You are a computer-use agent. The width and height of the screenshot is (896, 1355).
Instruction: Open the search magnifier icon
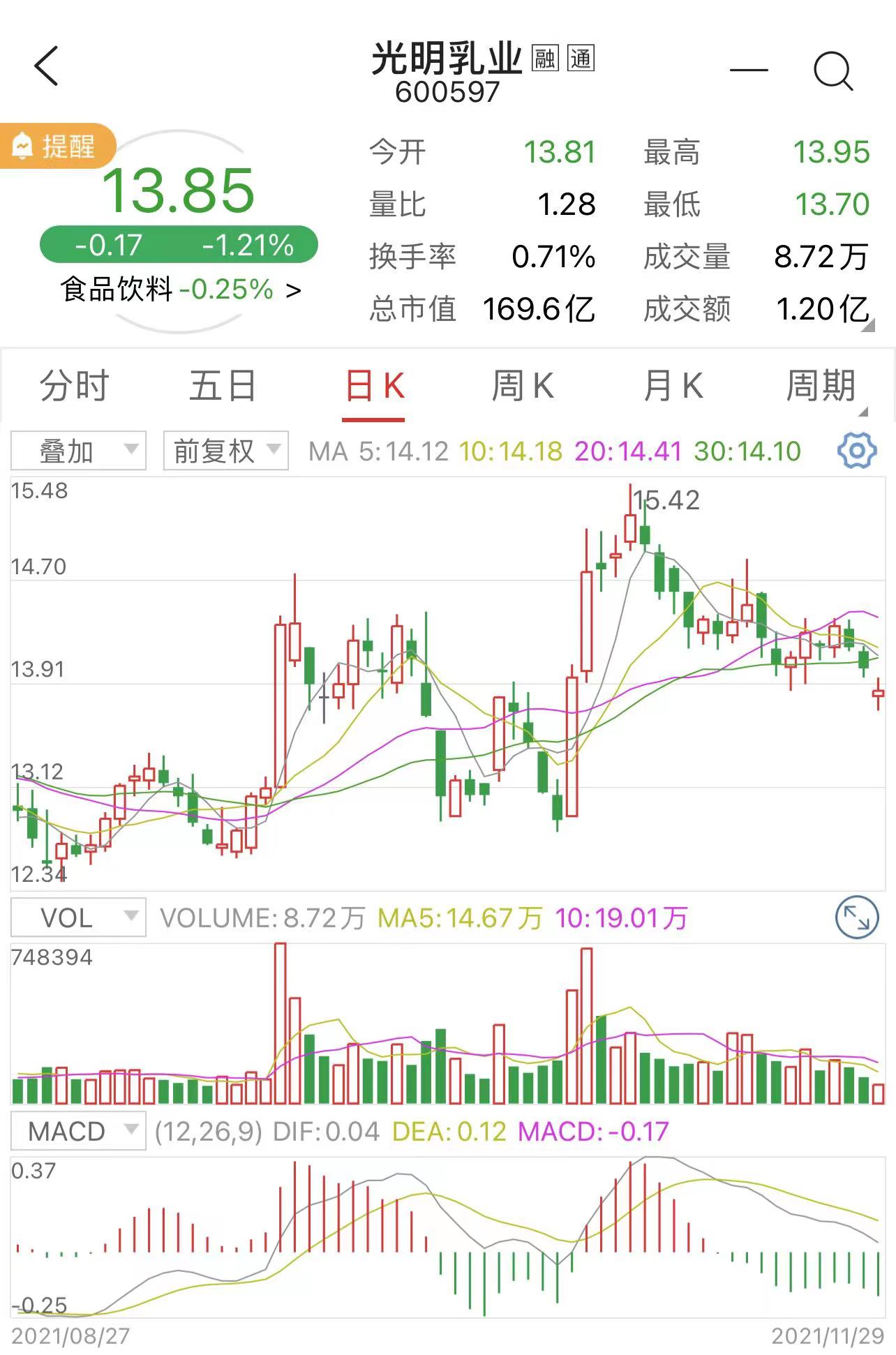coord(833,70)
